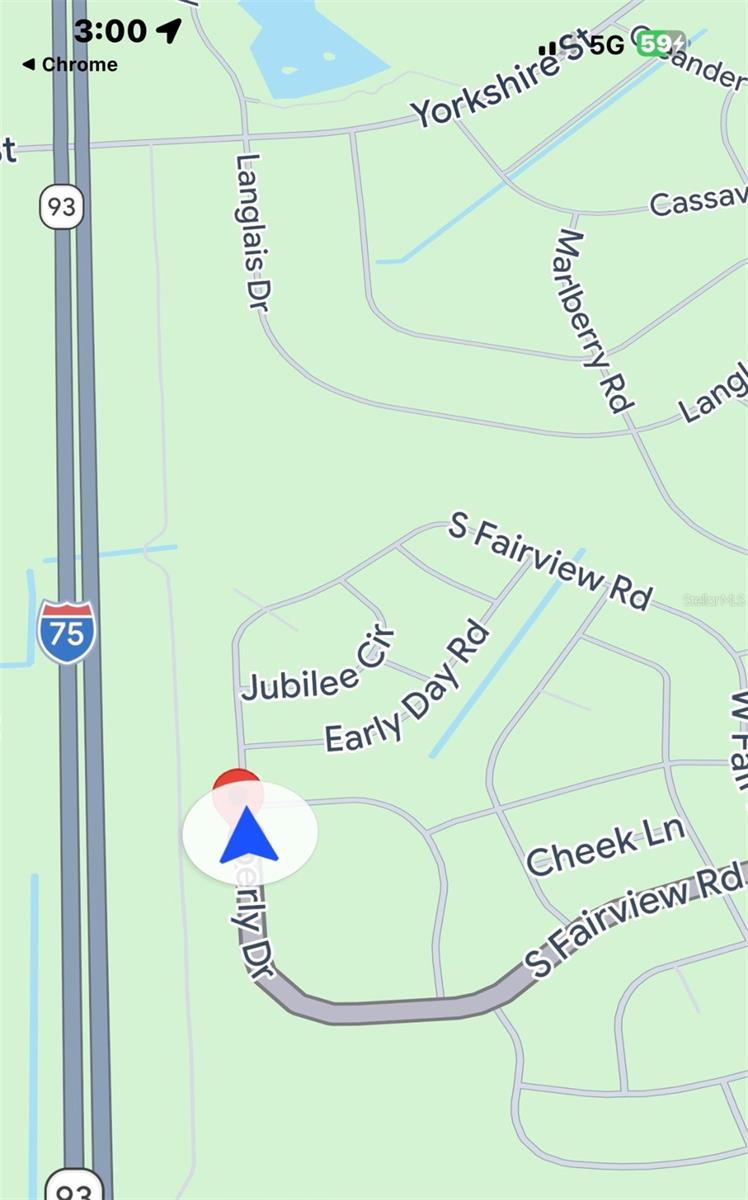The width and height of the screenshot is (748, 1200).
Task: Tap the red destination pin on the map
Action: tap(236, 779)
